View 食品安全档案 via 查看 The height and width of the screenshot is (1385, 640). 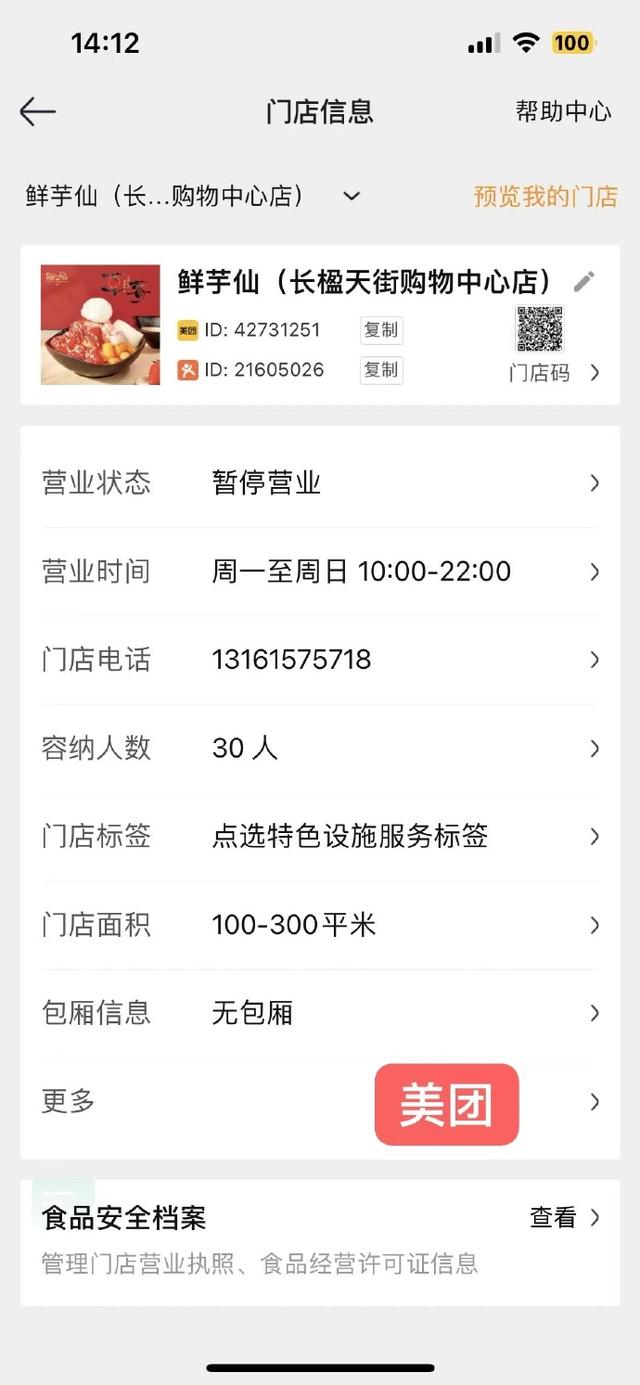tap(564, 1217)
